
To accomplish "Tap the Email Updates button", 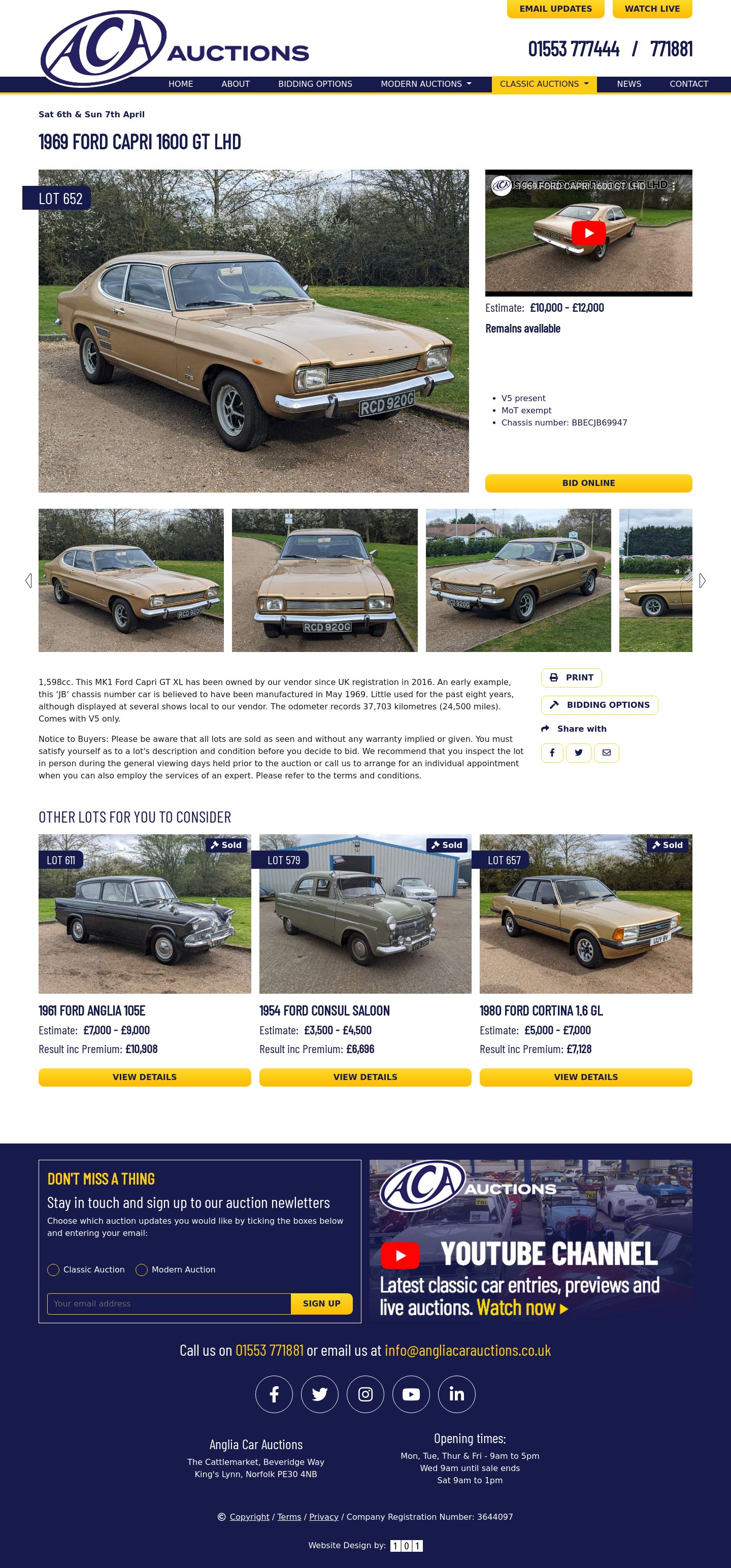I will (555, 9).
